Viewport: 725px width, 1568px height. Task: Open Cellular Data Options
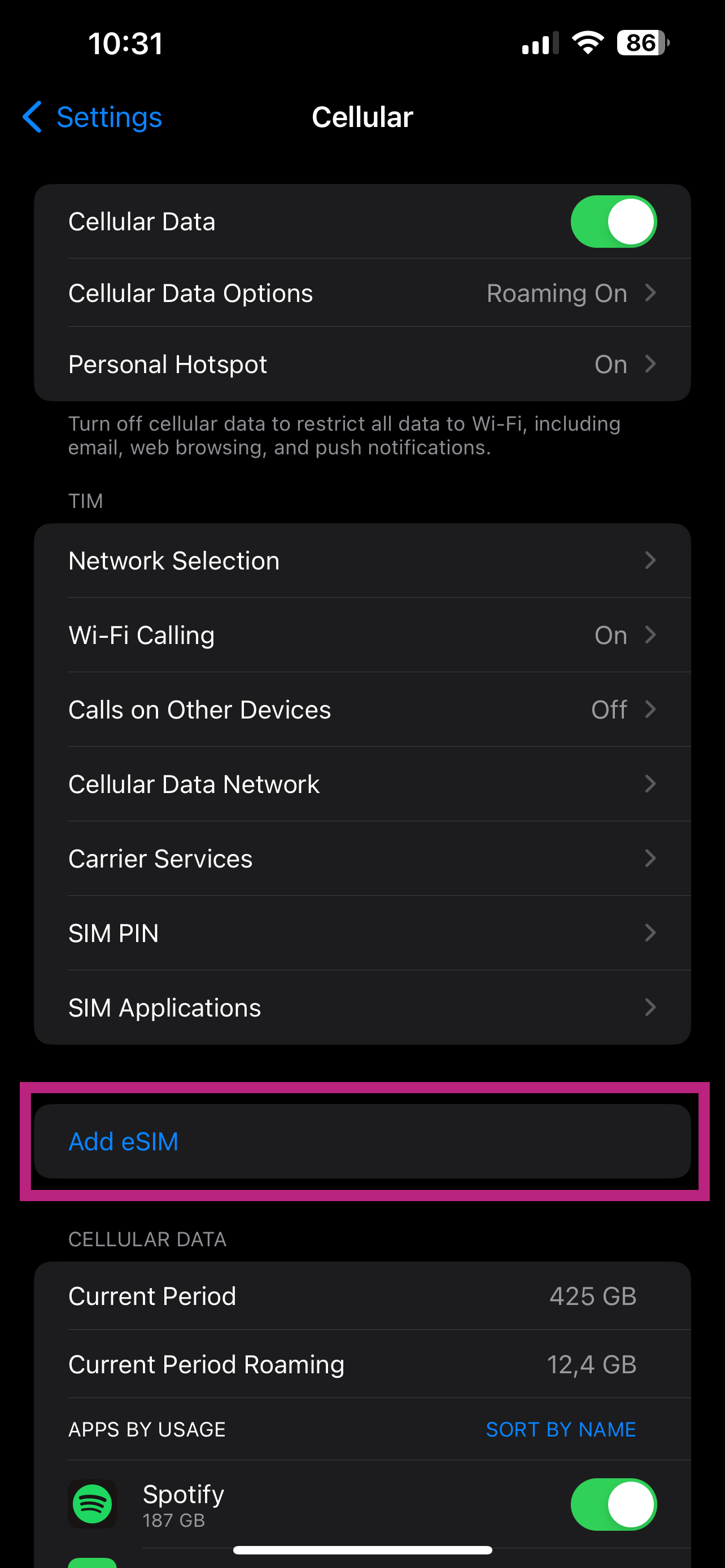(x=362, y=294)
